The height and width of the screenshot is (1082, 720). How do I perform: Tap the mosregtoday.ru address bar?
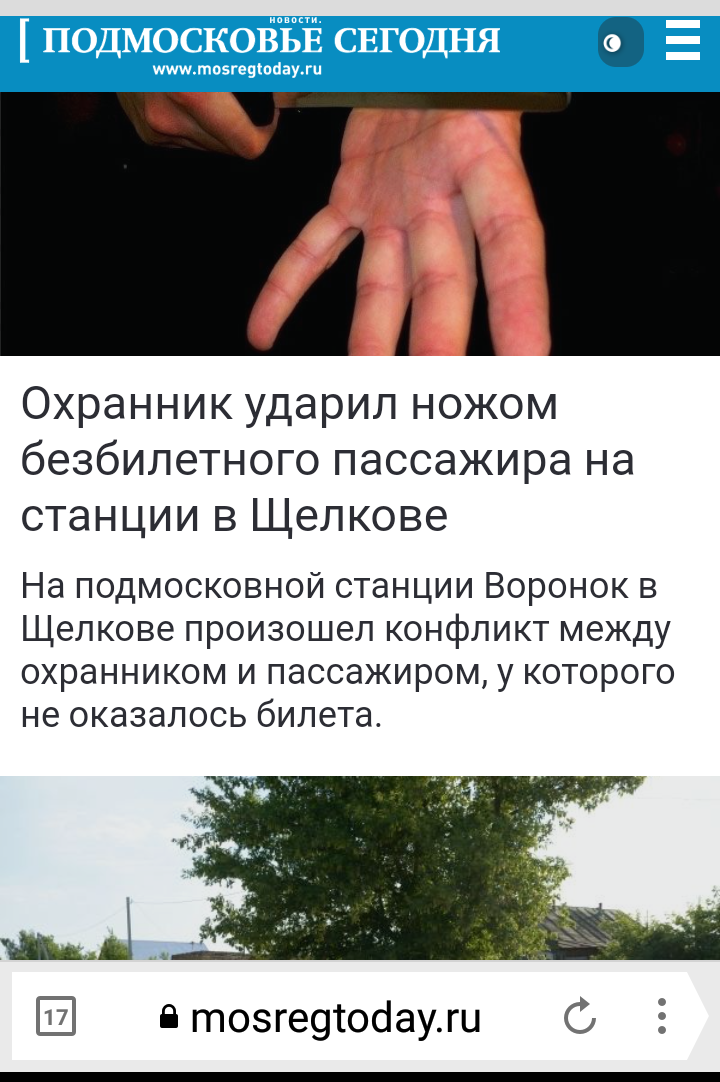pyautogui.click(x=335, y=1018)
